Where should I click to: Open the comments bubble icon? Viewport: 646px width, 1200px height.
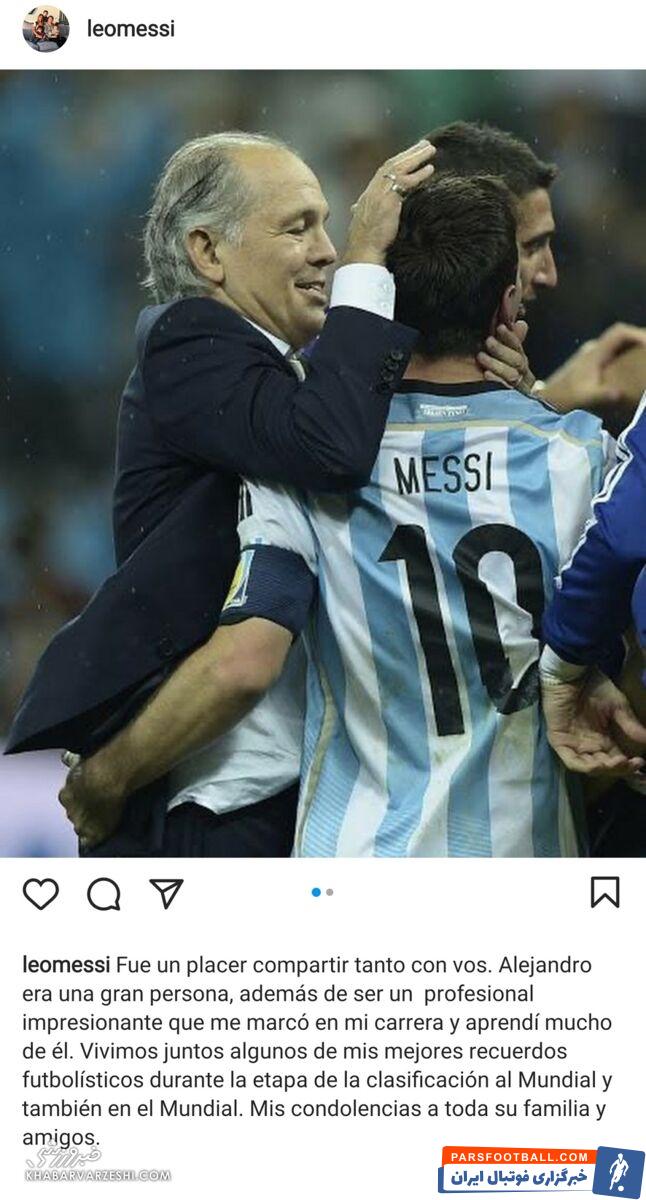coord(104,893)
